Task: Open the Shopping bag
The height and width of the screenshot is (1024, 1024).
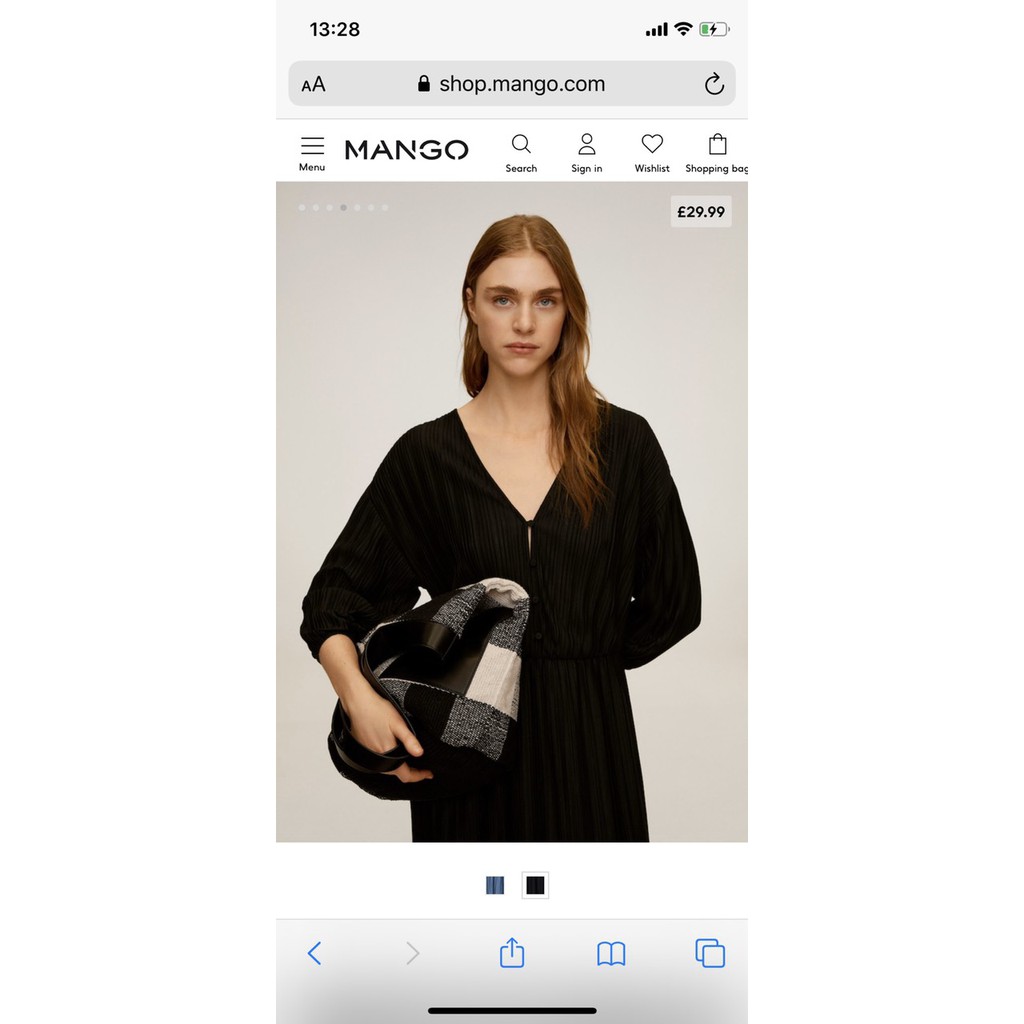Action: pyautogui.click(x=717, y=152)
